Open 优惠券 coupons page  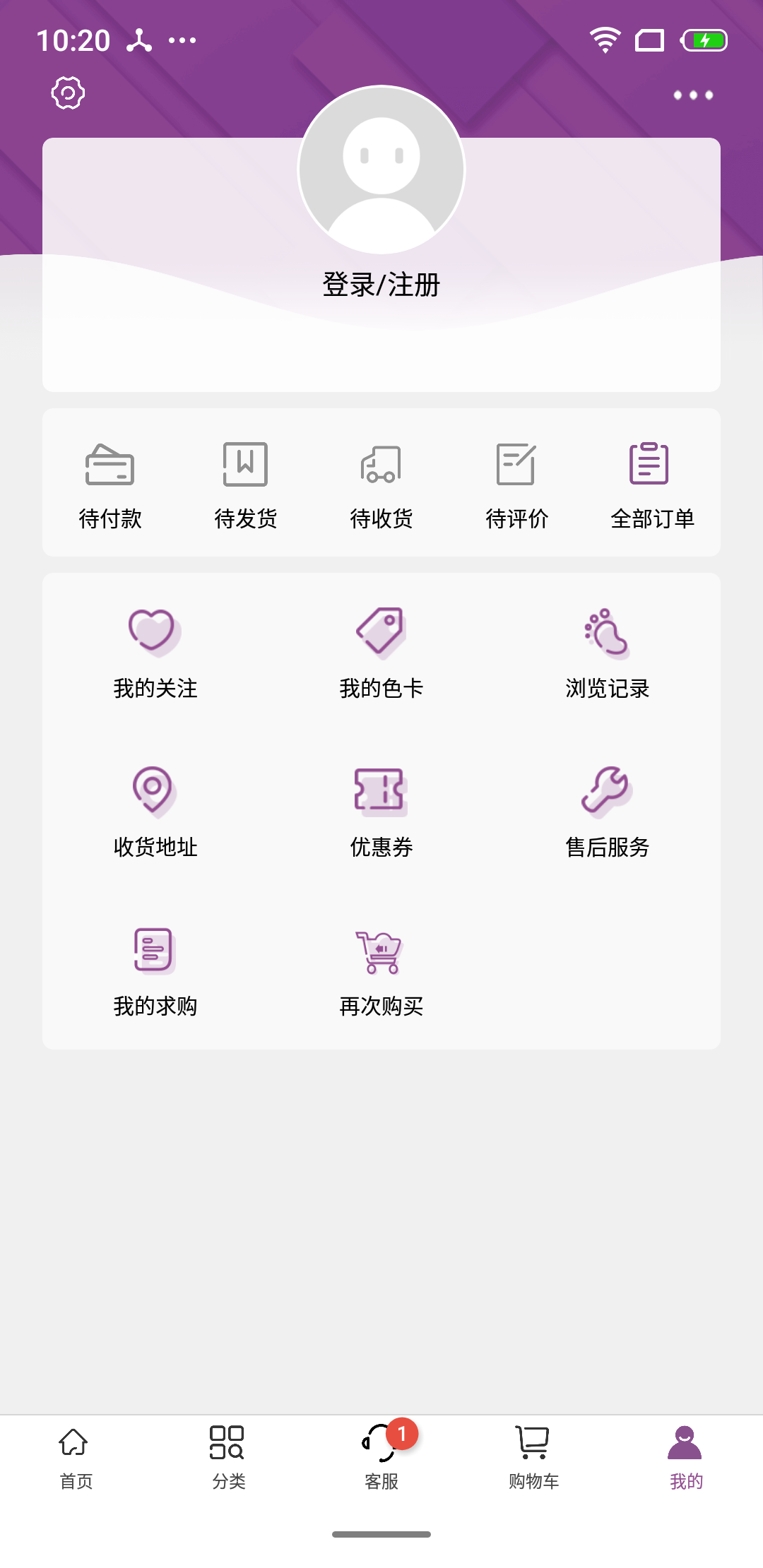click(x=381, y=811)
